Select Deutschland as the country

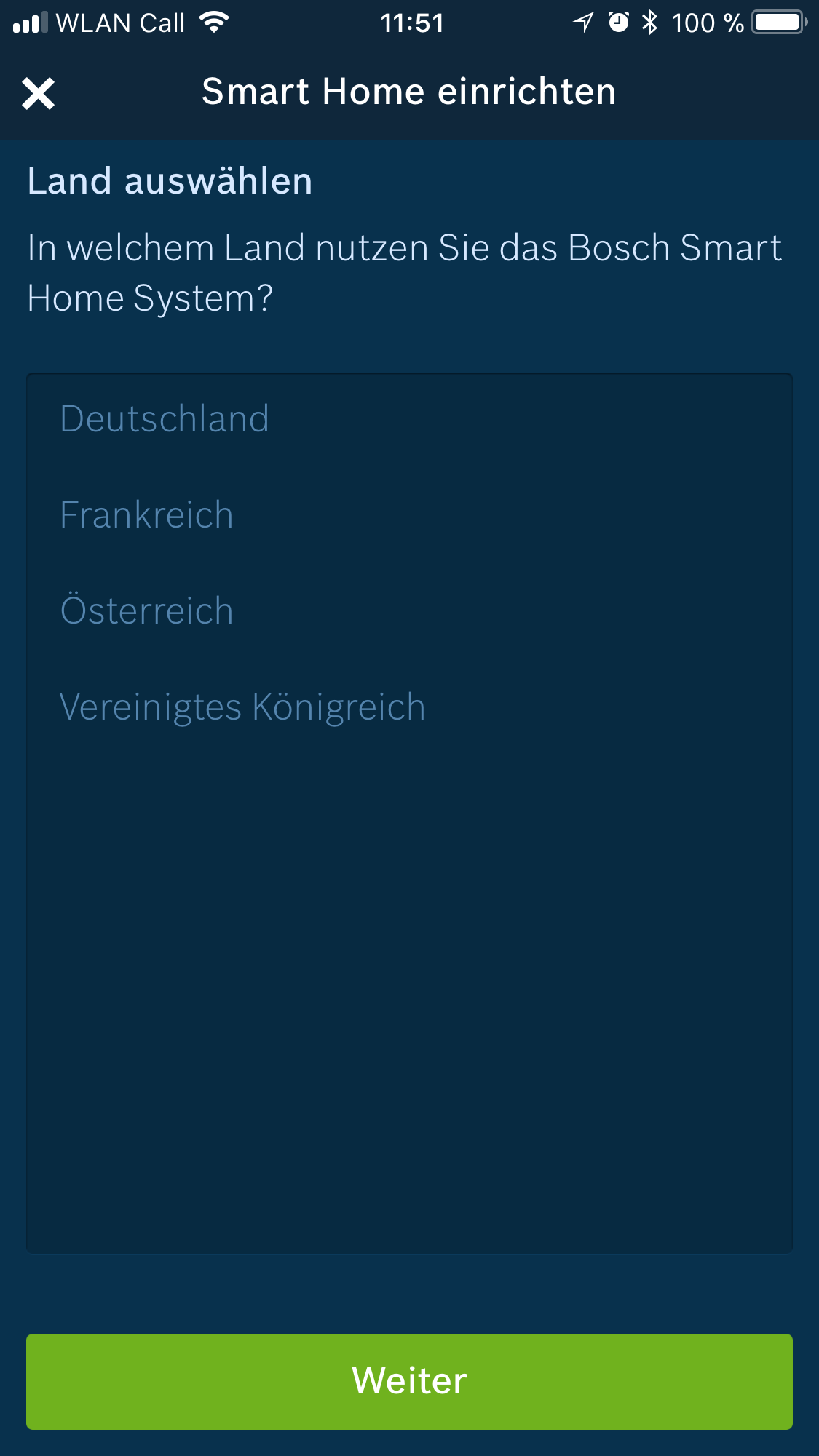point(165,419)
